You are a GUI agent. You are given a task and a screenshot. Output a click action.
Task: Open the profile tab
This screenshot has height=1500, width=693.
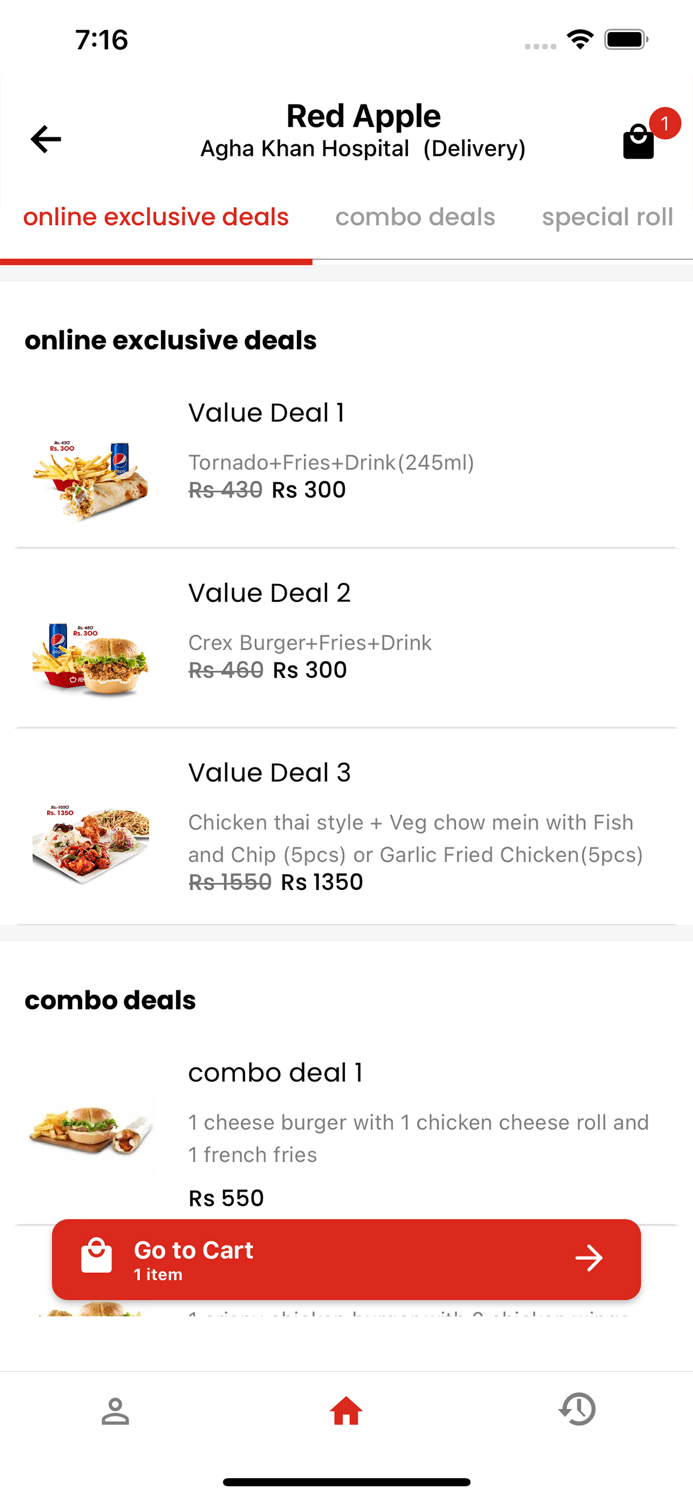pos(115,1411)
